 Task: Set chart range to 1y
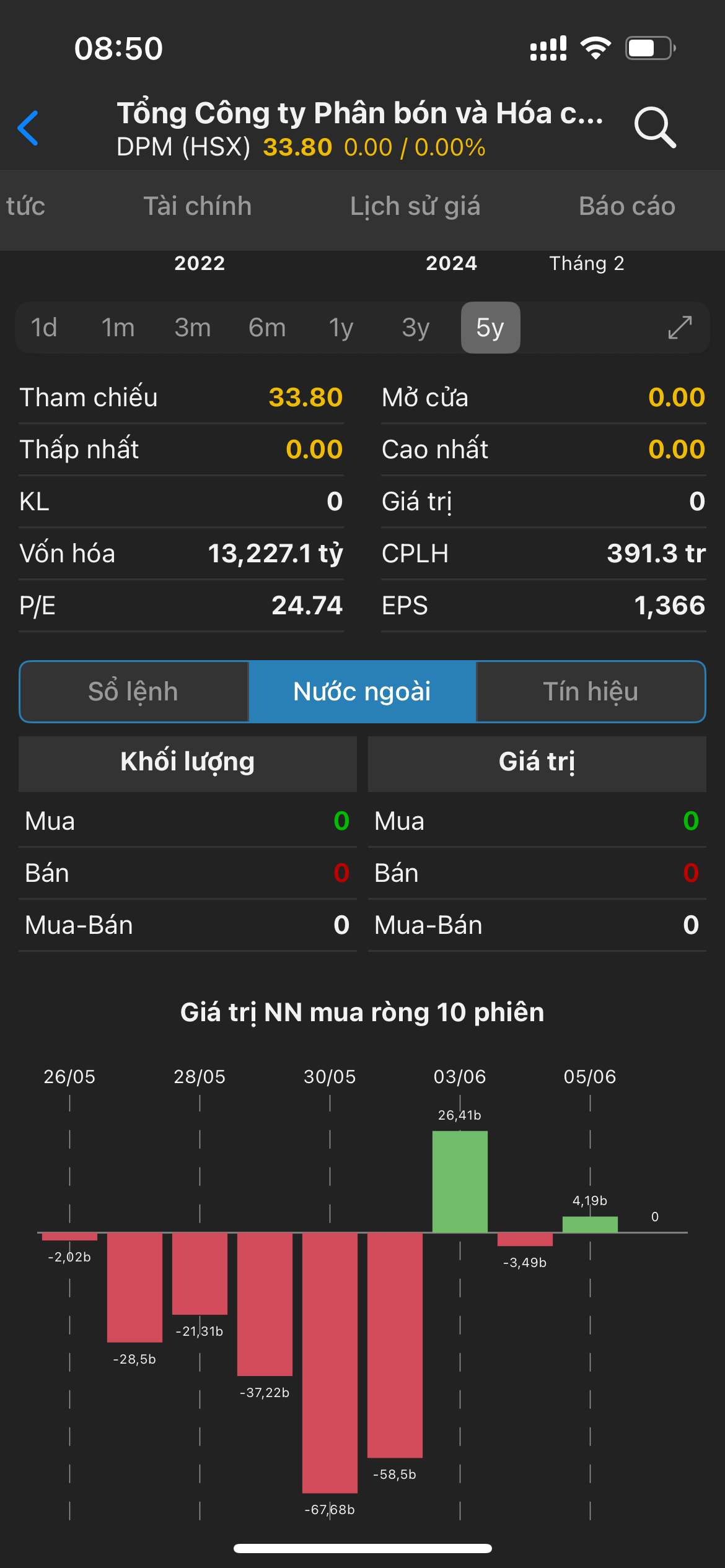pyautogui.click(x=341, y=328)
